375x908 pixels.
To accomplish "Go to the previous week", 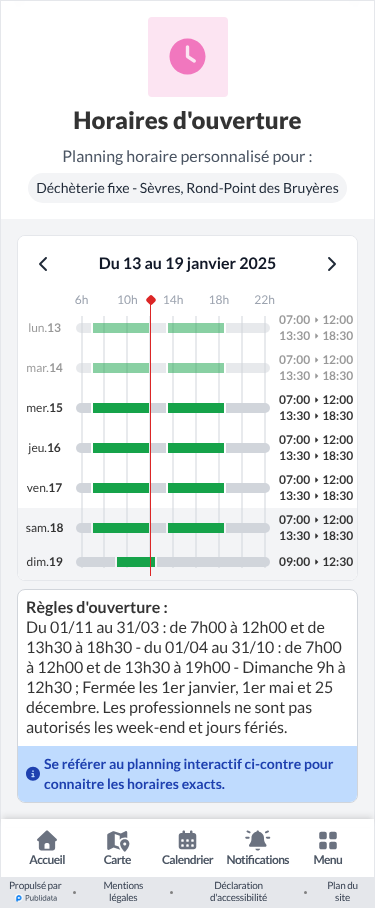I will [x=43, y=264].
